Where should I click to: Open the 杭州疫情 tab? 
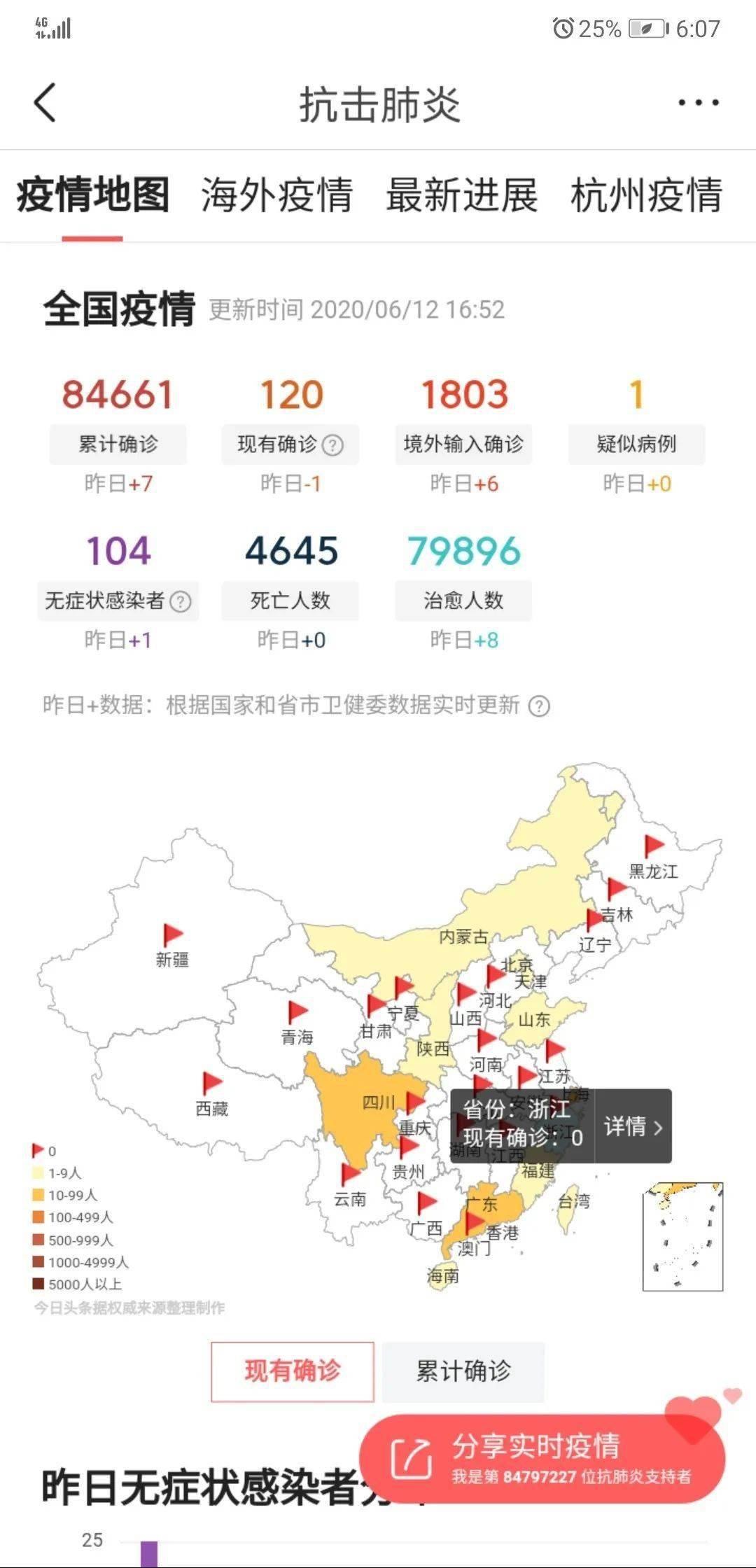[646, 195]
